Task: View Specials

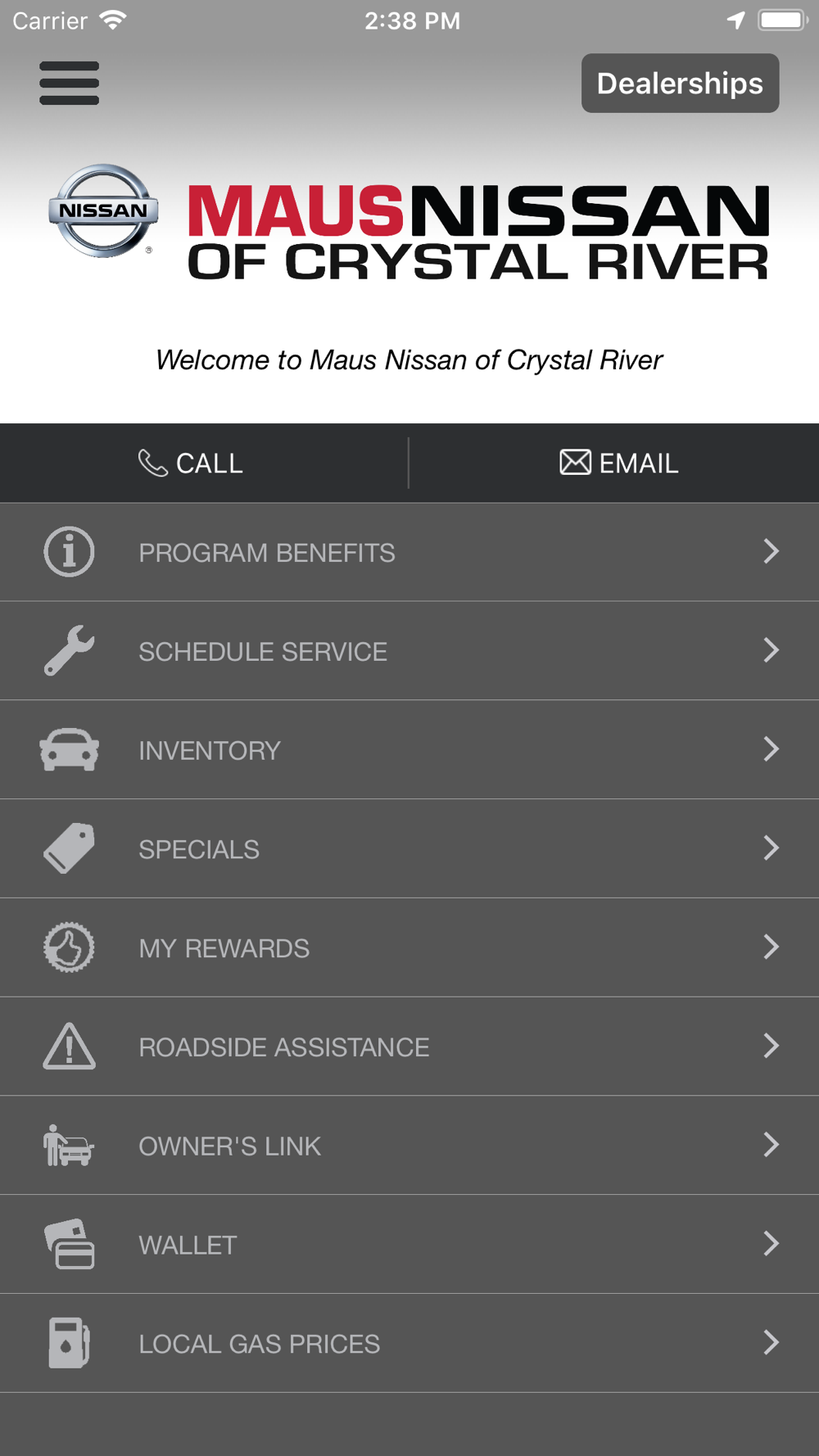Action: pos(409,849)
